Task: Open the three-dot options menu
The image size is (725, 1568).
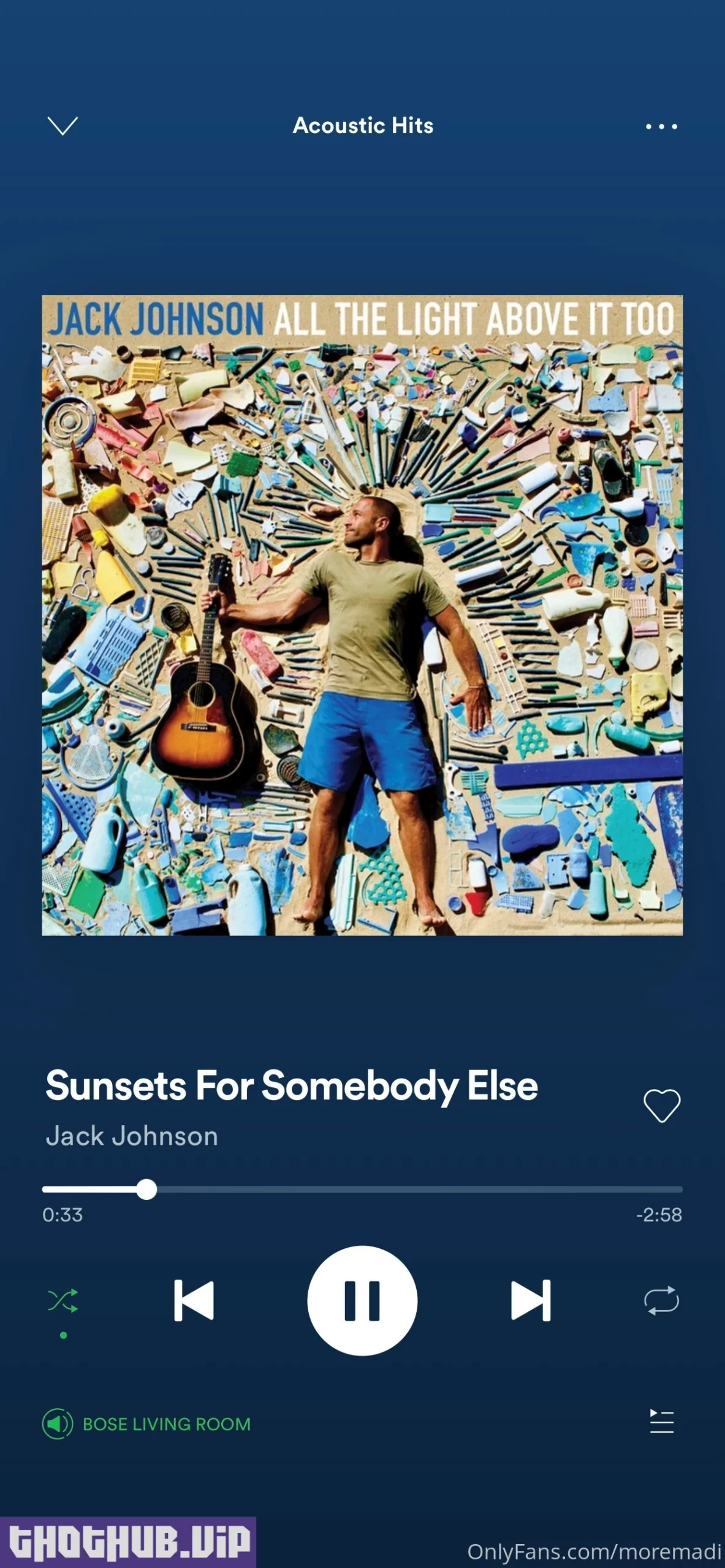Action: [x=661, y=127]
